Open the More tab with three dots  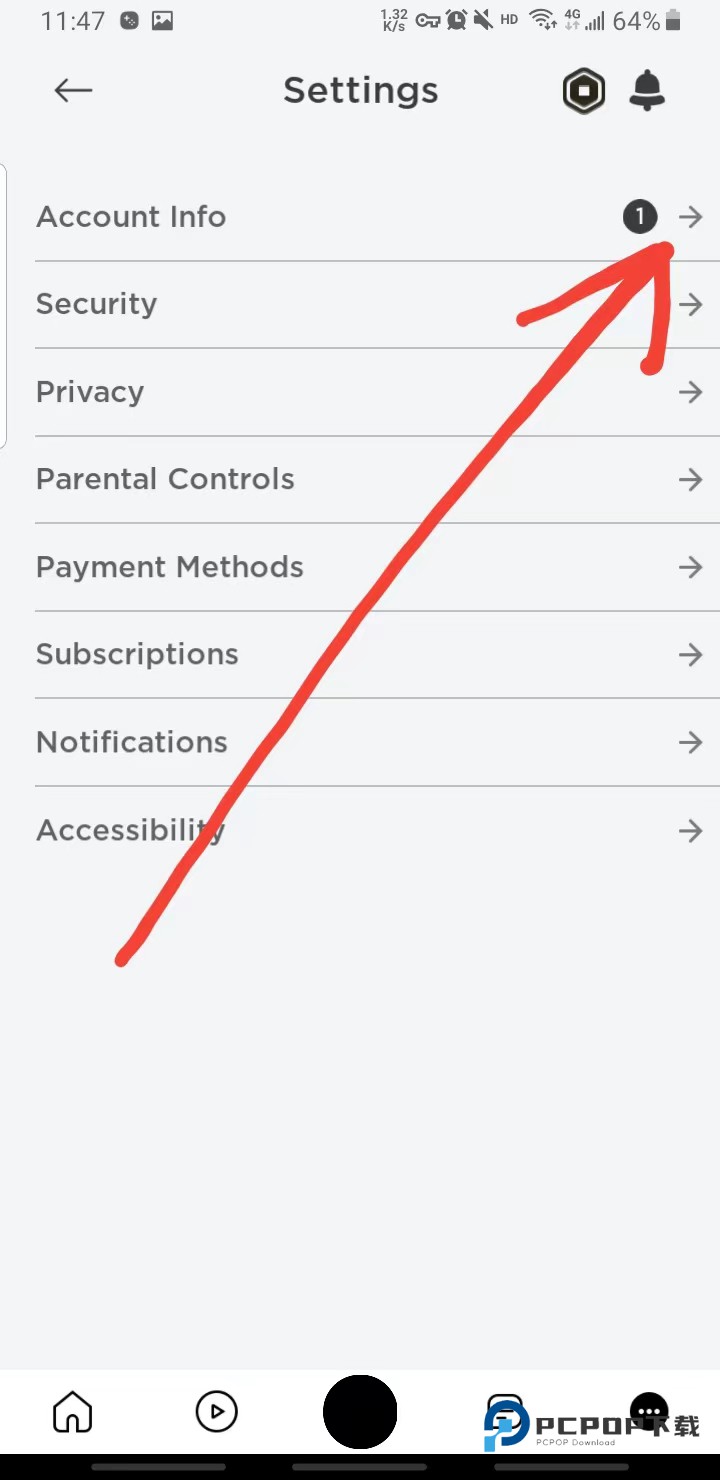[649, 1410]
